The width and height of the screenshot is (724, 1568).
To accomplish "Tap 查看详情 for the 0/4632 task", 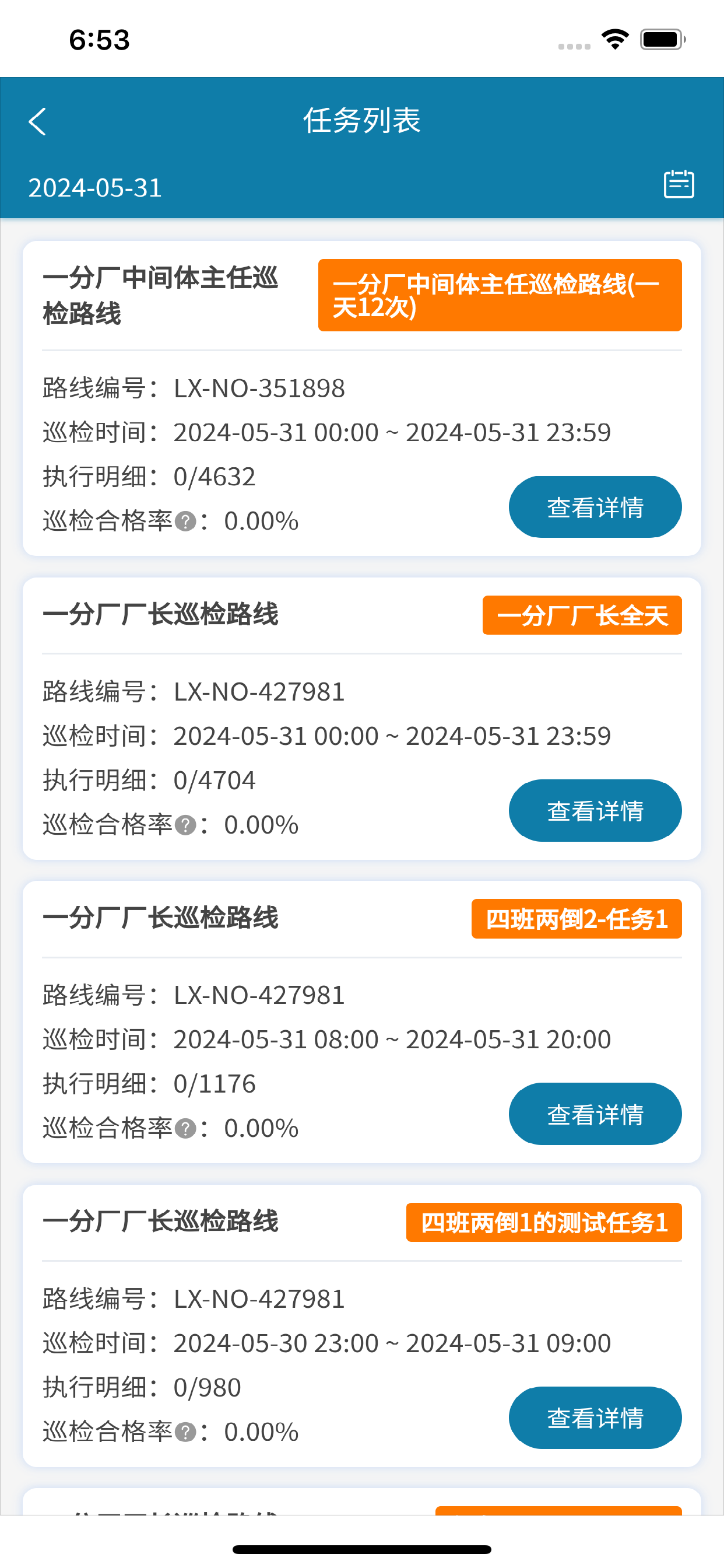I will 595,507.
